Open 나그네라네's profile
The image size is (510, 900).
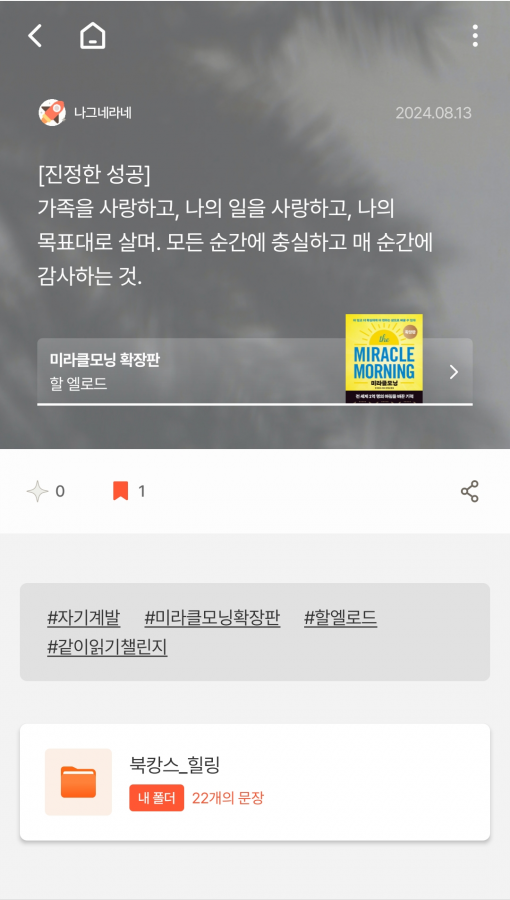coord(85,112)
